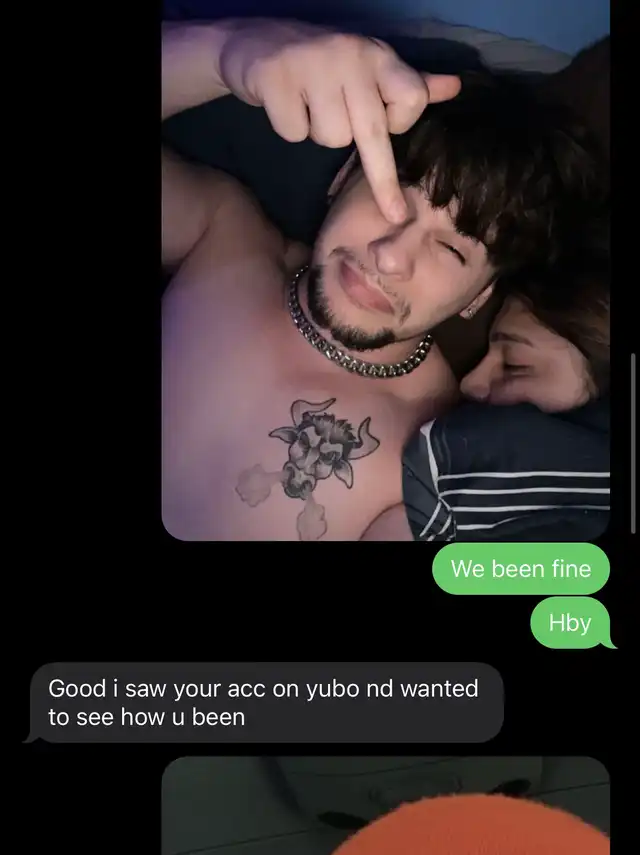Open the shirtless selfie photo attachment
This screenshot has height=855, width=640.
coord(385,270)
